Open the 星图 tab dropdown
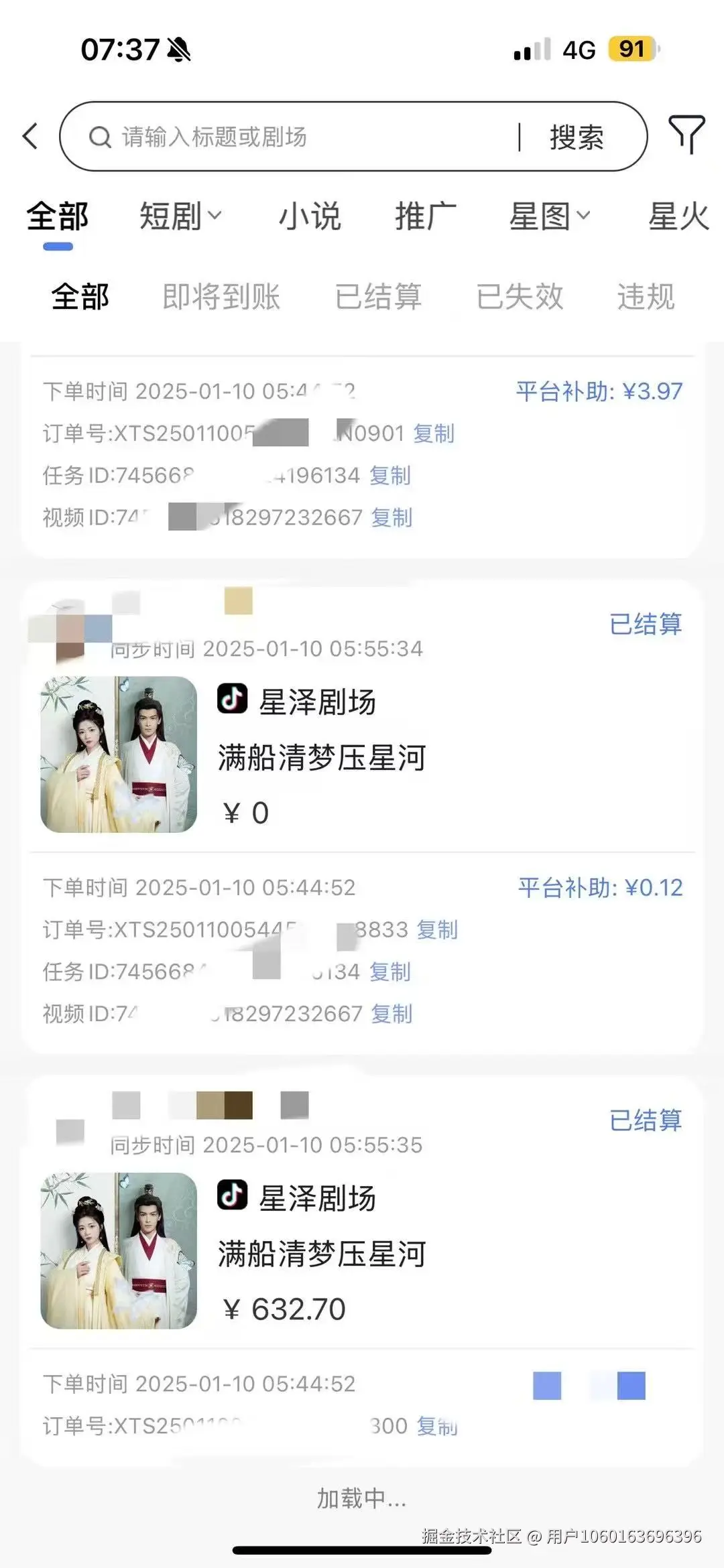This screenshot has width=724, height=1568. point(550,216)
